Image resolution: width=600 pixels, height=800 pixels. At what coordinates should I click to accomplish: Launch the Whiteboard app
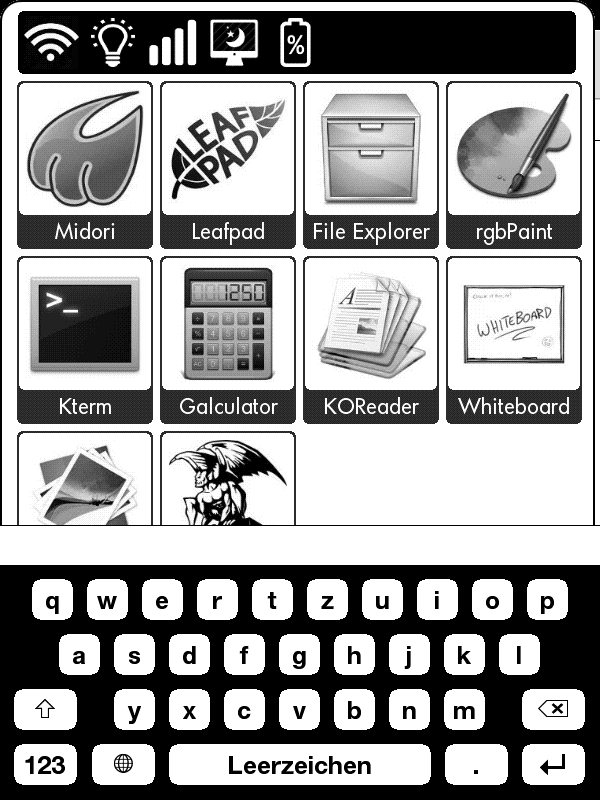[x=514, y=339]
